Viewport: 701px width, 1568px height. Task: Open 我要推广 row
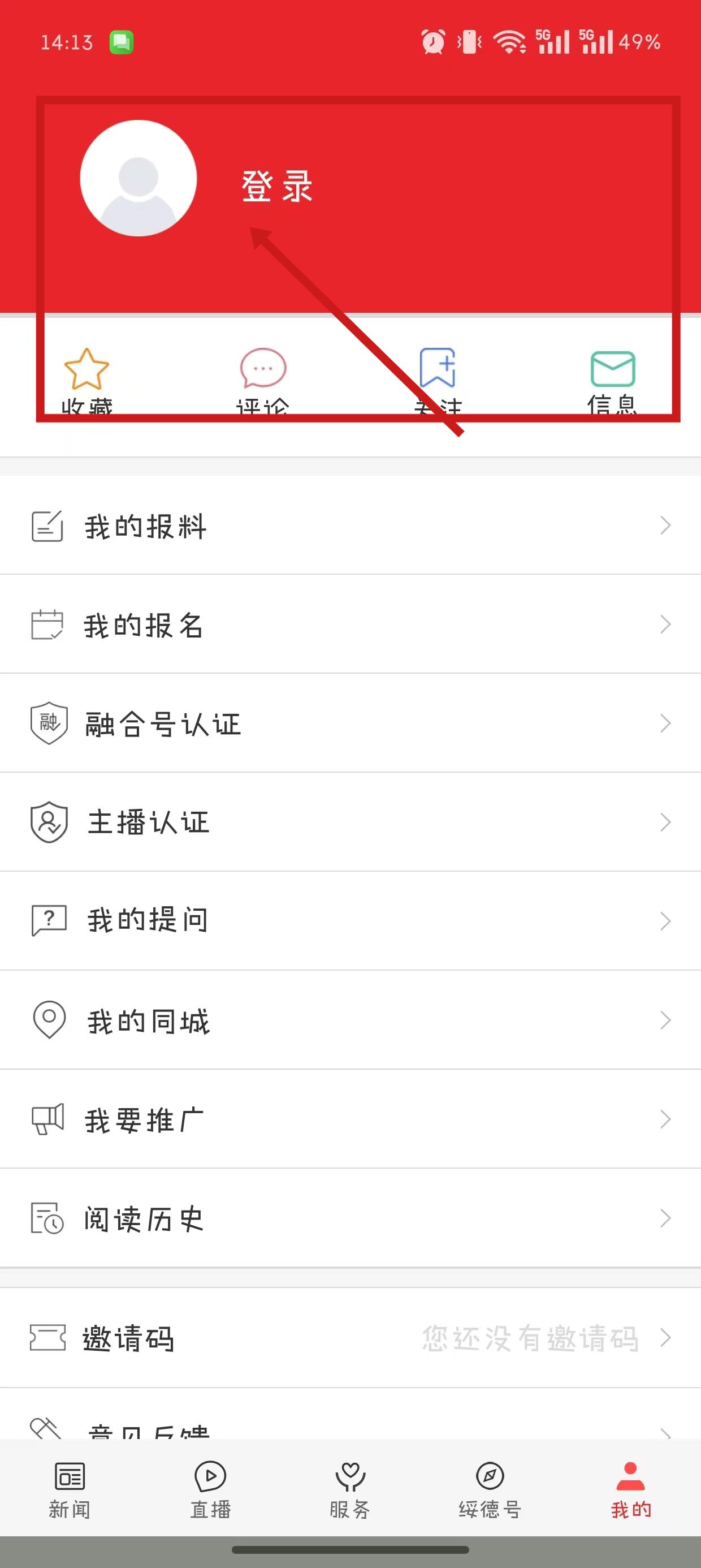[x=350, y=1119]
